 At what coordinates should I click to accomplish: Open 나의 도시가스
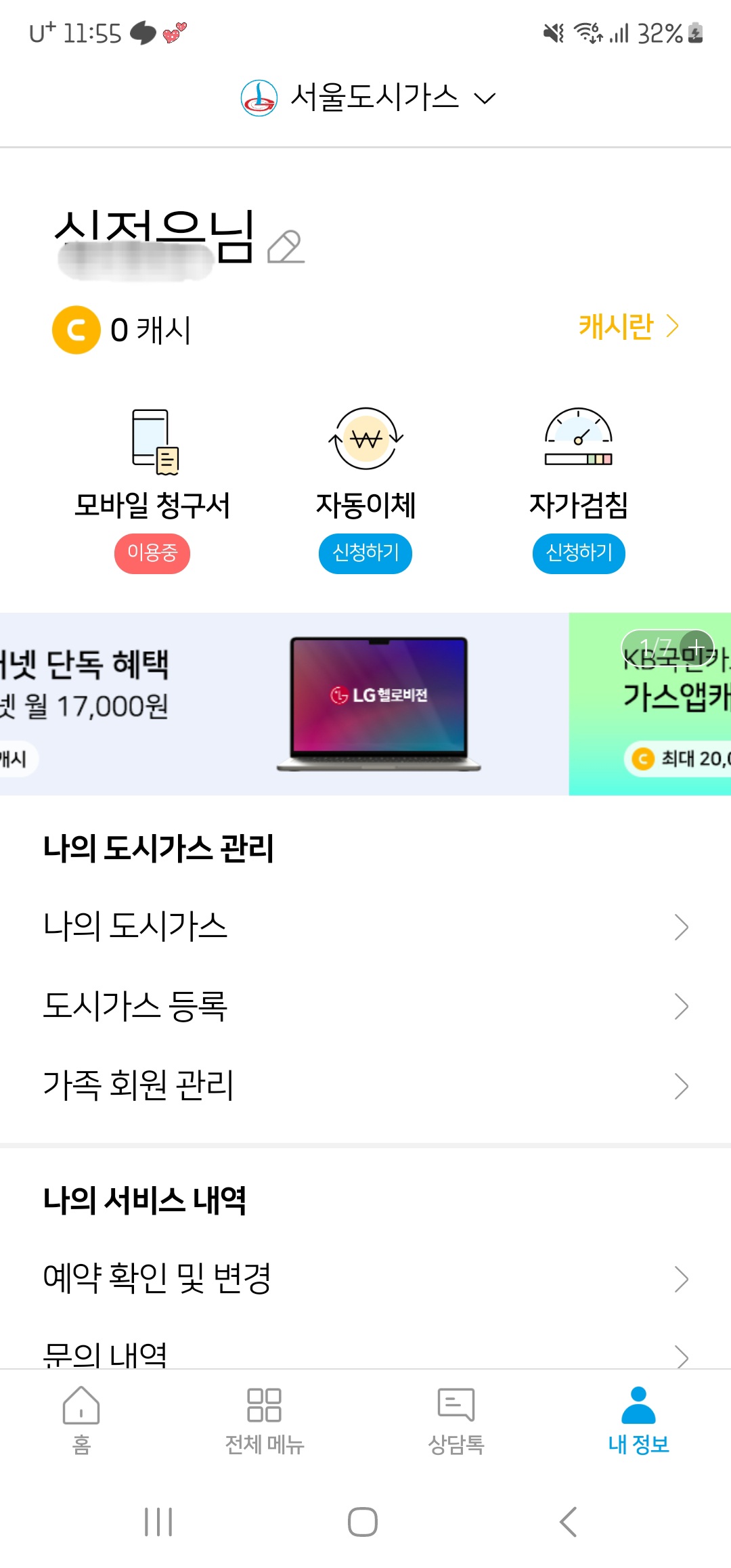click(x=365, y=926)
